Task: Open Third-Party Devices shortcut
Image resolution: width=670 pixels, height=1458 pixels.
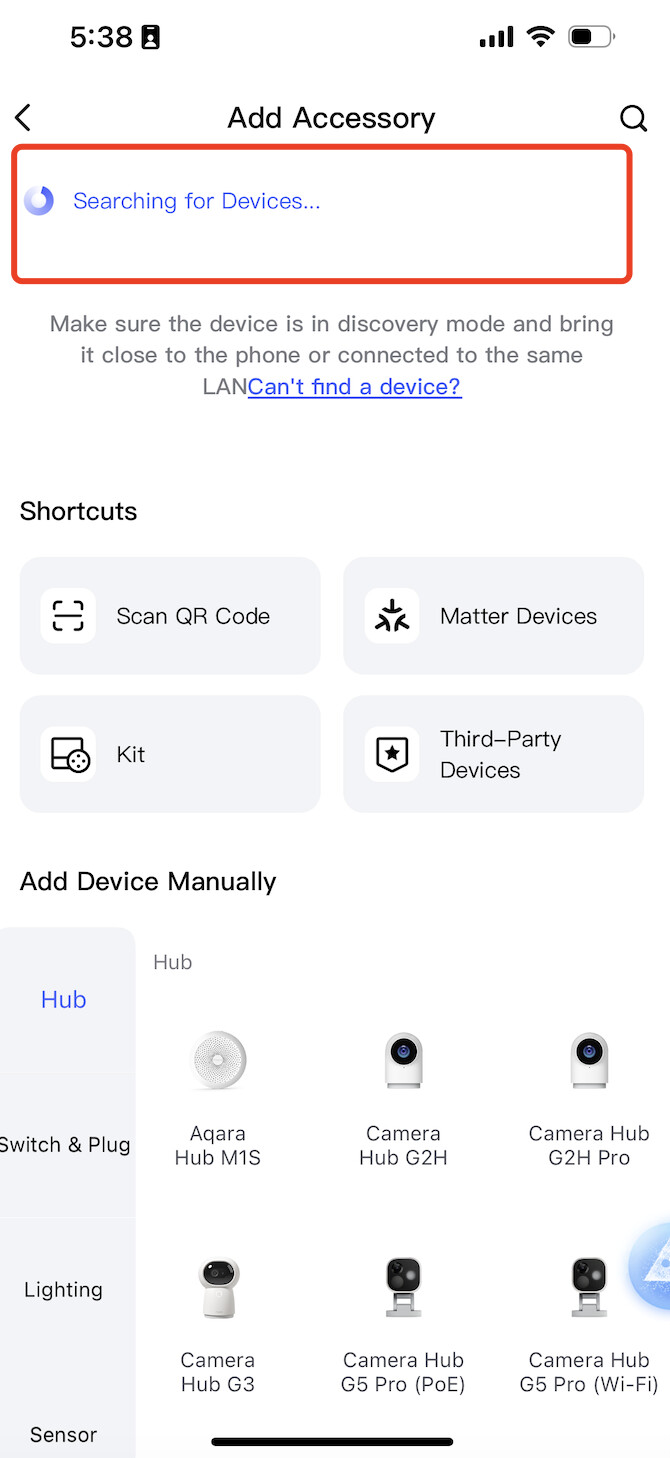Action: click(x=493, y=754)
